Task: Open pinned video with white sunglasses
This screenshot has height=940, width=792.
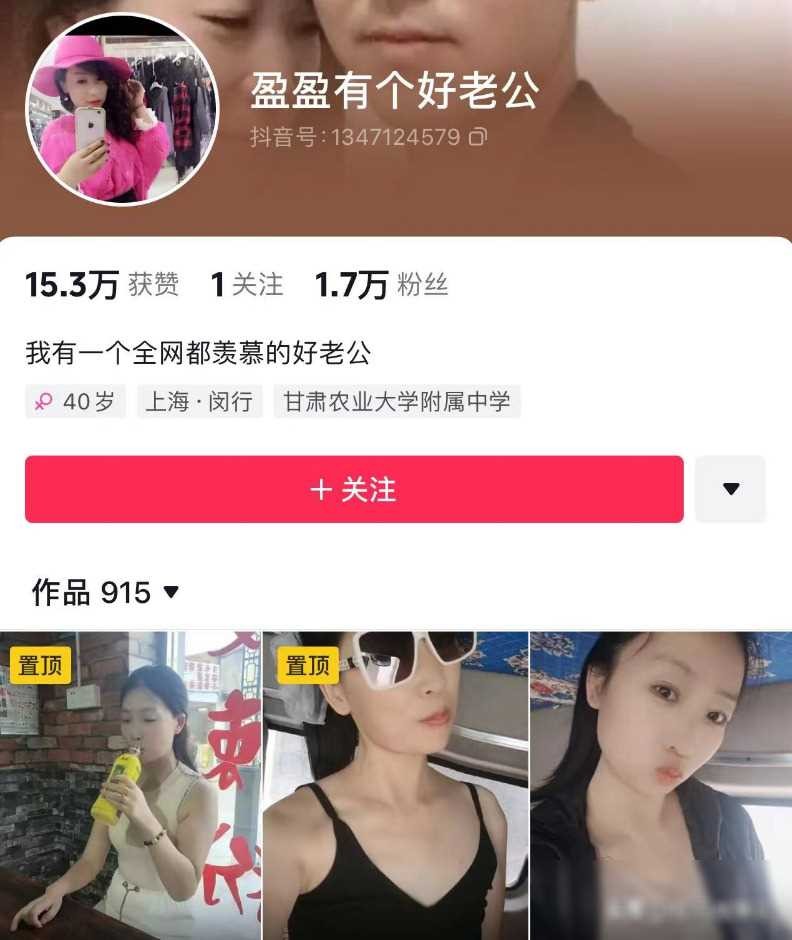Action: (395, 785)
